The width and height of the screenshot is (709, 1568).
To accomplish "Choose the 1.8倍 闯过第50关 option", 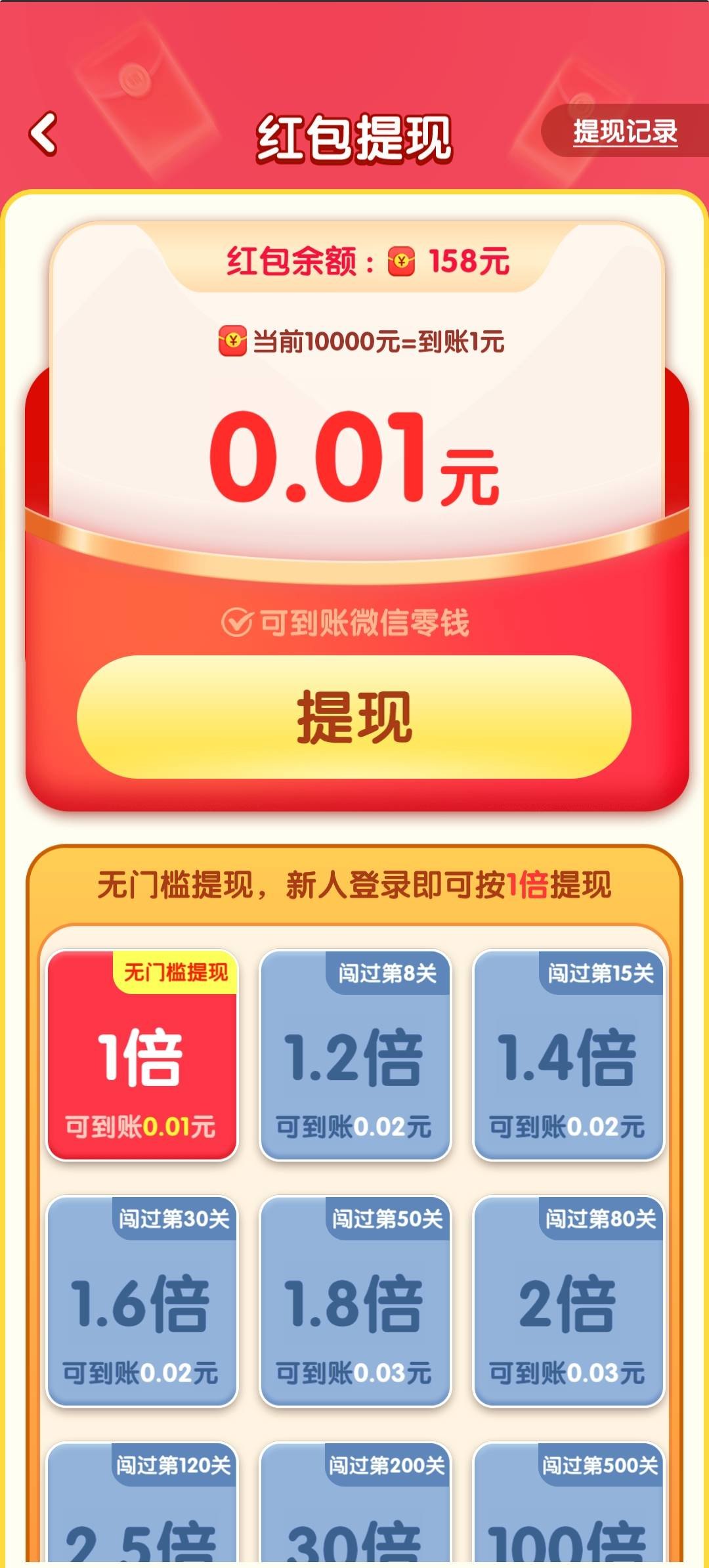I will 354,1301.
